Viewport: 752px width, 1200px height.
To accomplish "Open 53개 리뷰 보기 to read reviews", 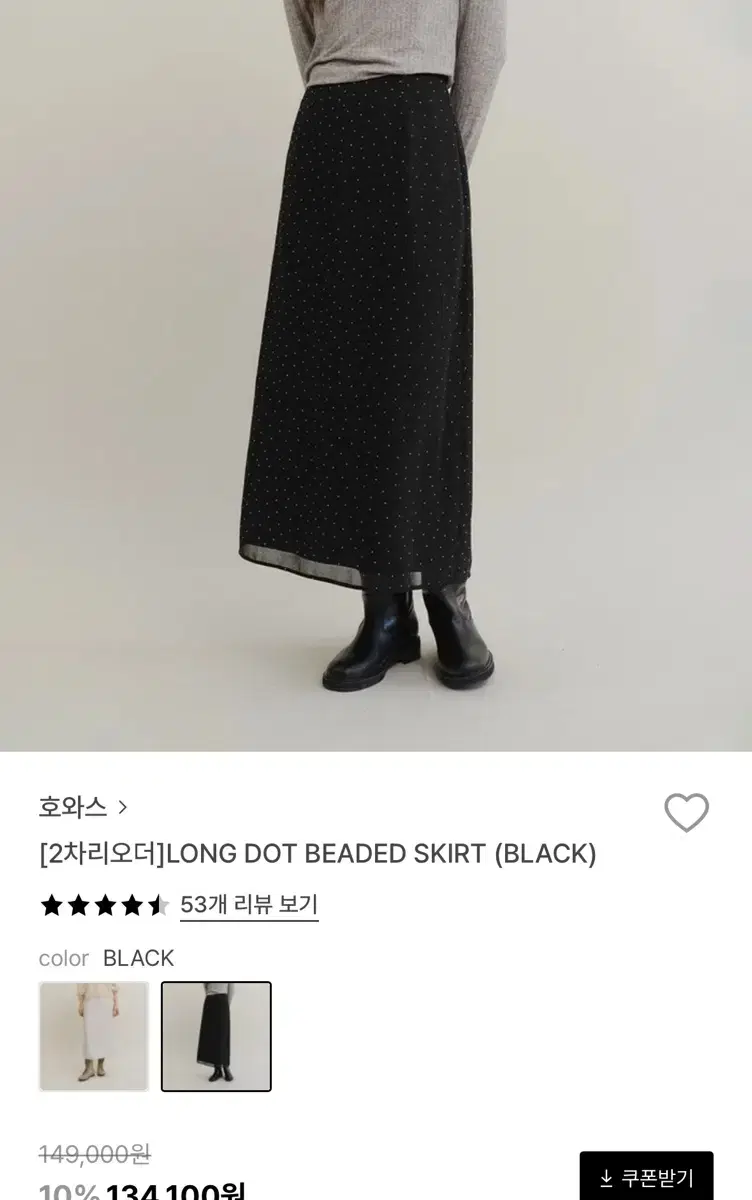I will click(x=248, y=903).
